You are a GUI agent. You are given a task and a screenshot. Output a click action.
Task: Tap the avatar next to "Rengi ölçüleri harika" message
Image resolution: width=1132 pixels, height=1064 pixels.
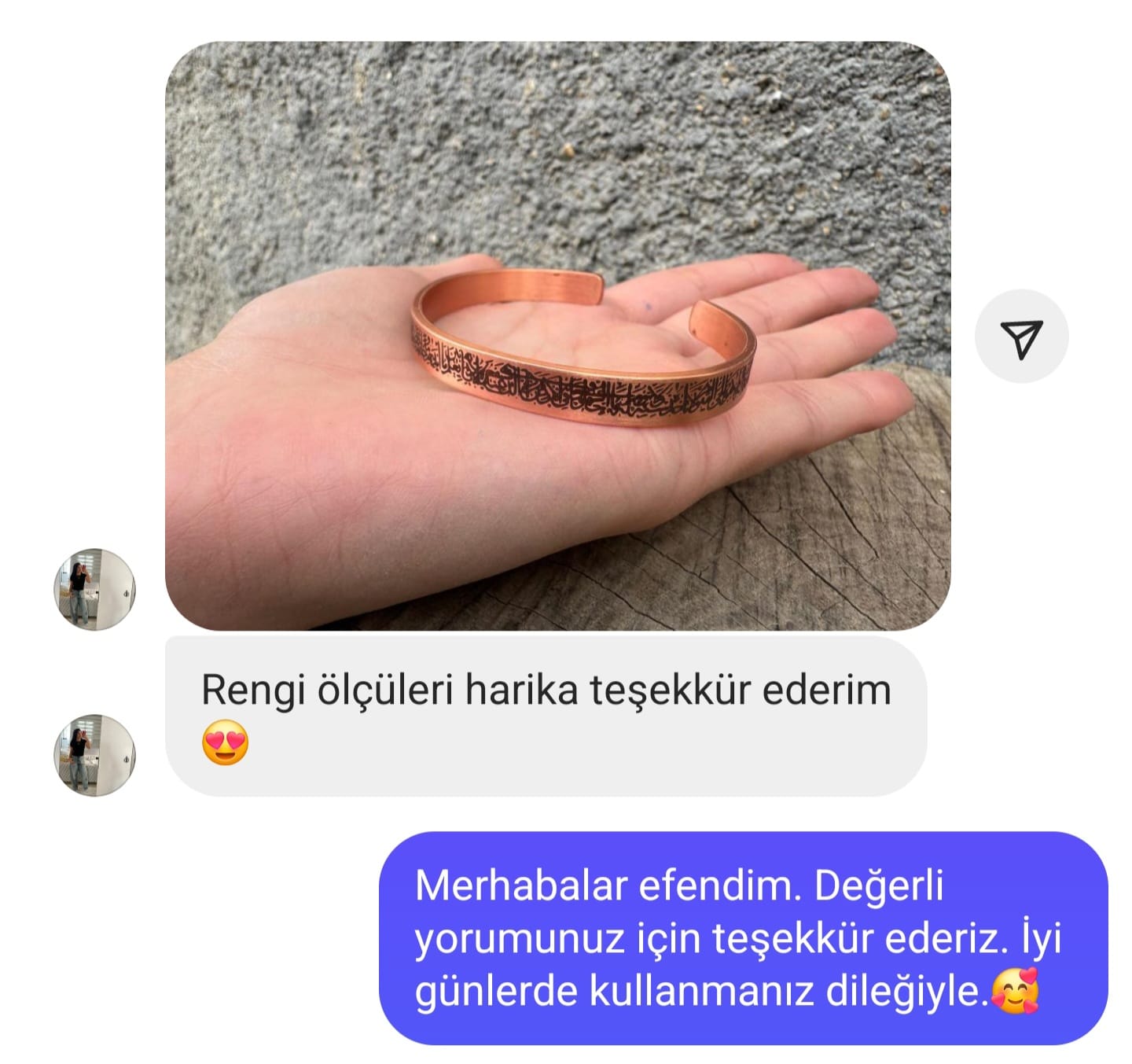point(94,755)
